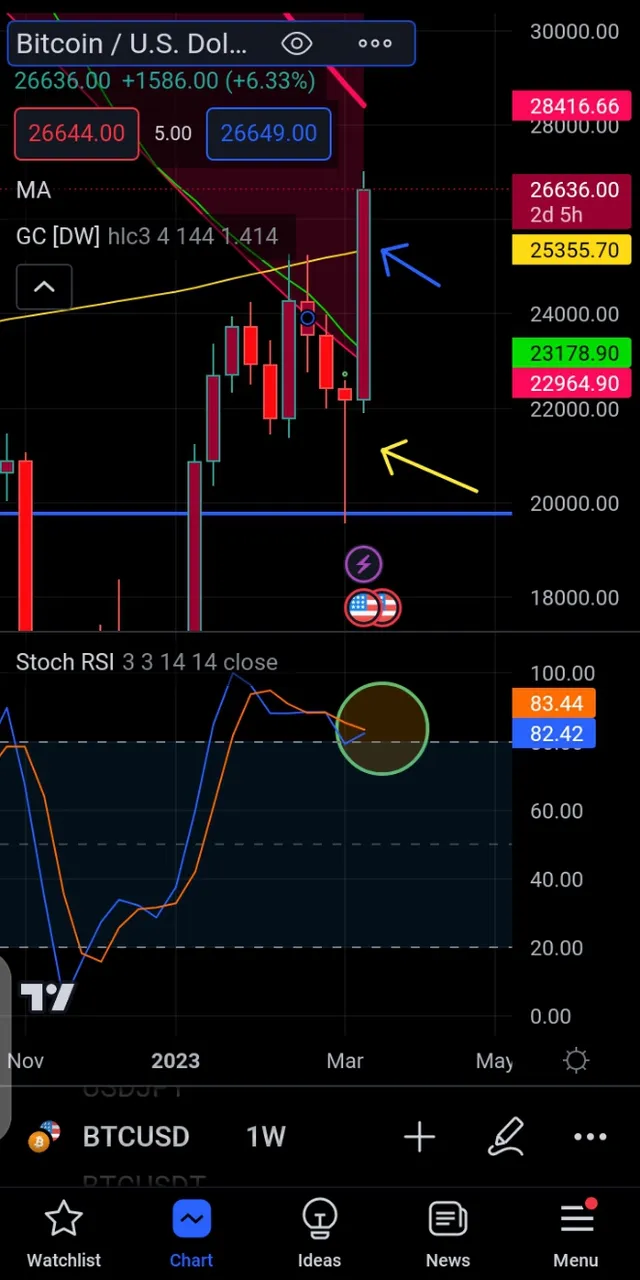Switch to the Watchlist tab

point(64,1234)
